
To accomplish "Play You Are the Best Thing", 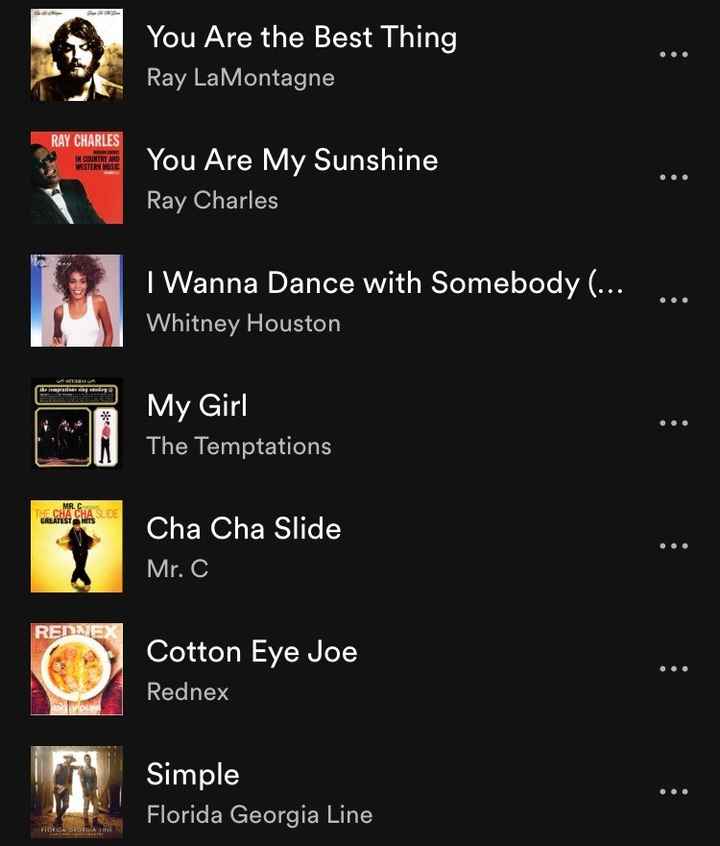I will pos(303,37).
